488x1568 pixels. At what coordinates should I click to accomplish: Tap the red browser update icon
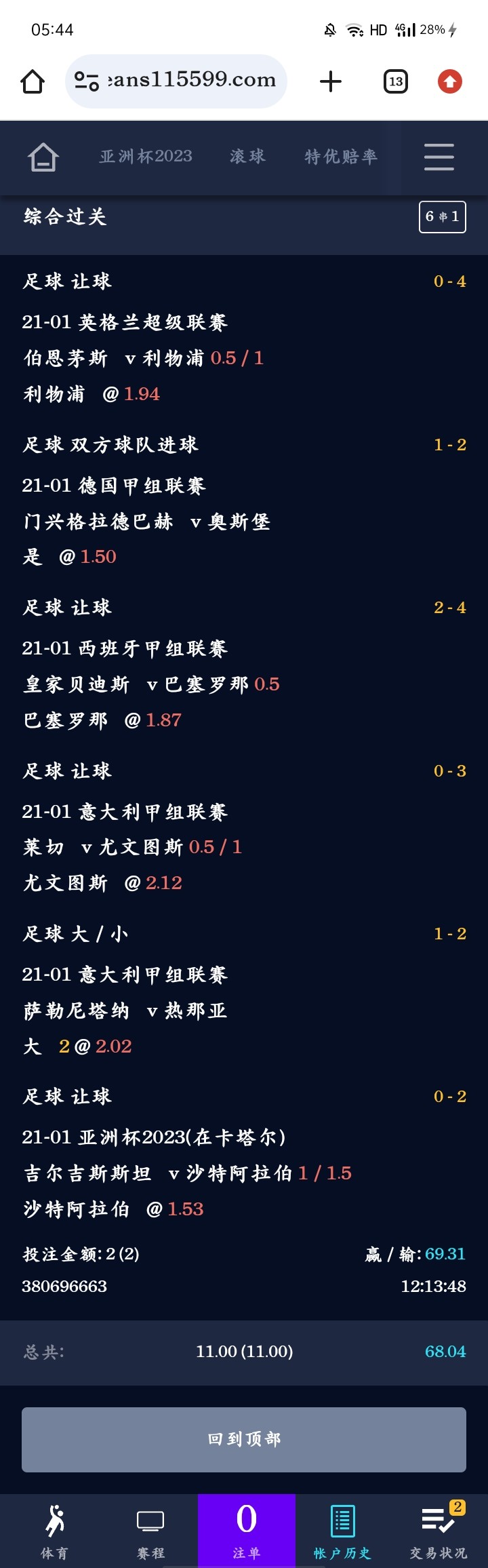tap(450, 82)
